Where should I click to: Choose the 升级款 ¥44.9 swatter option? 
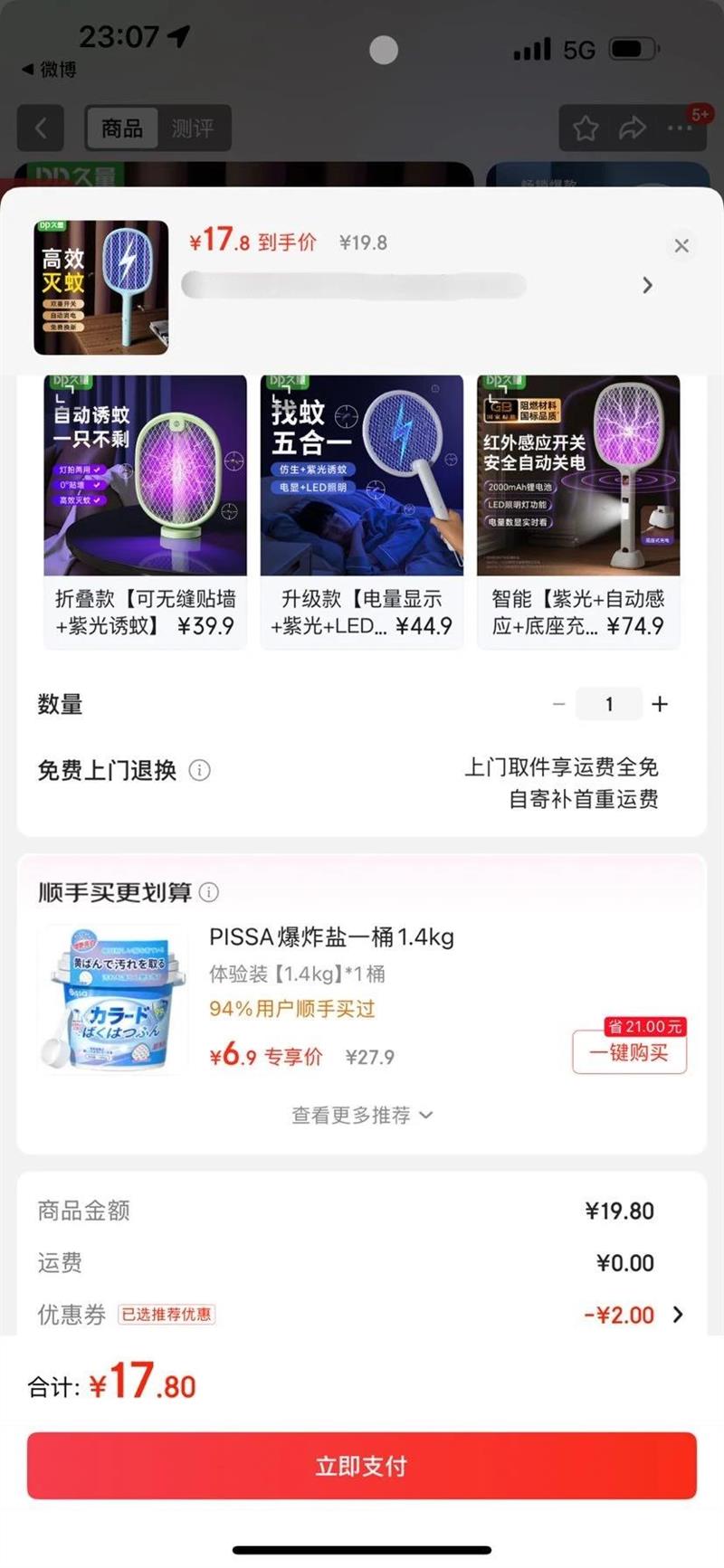tap(362, 511)
